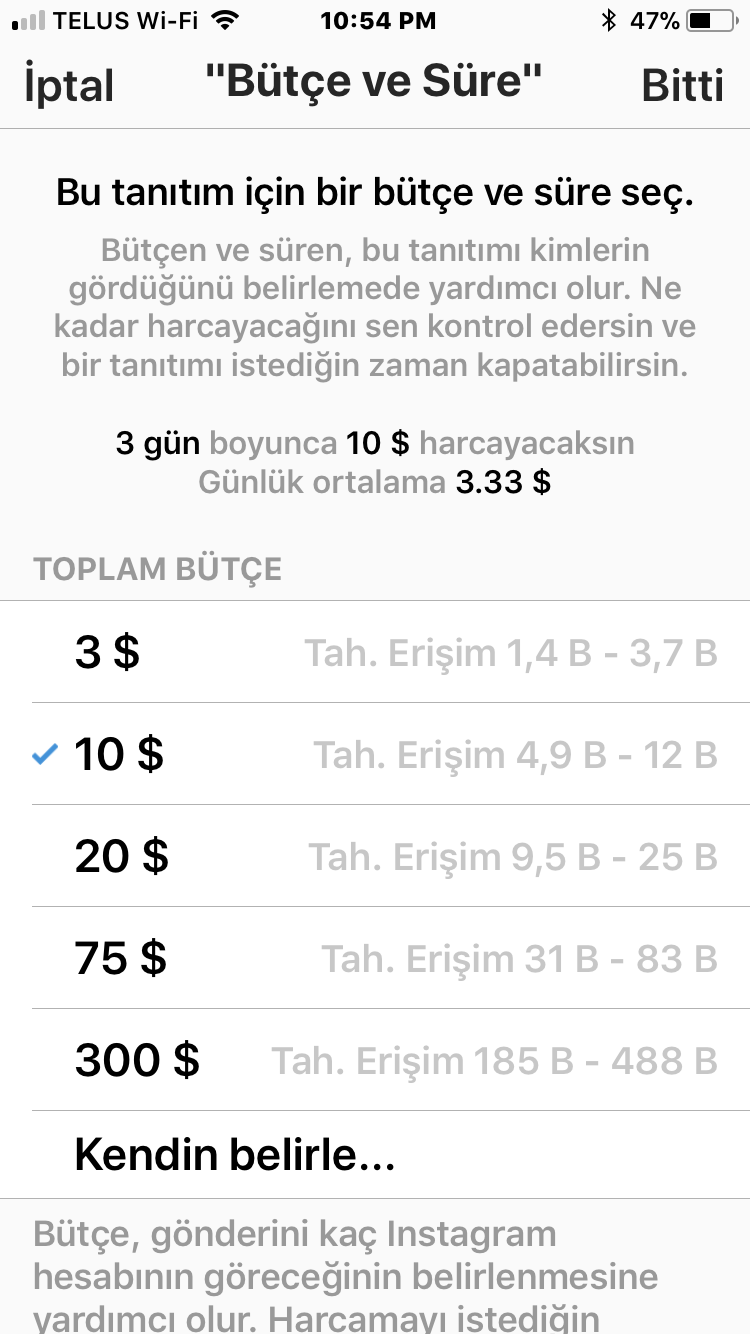Confirm the budget by tapping Bitti

(x=682, y=85)
